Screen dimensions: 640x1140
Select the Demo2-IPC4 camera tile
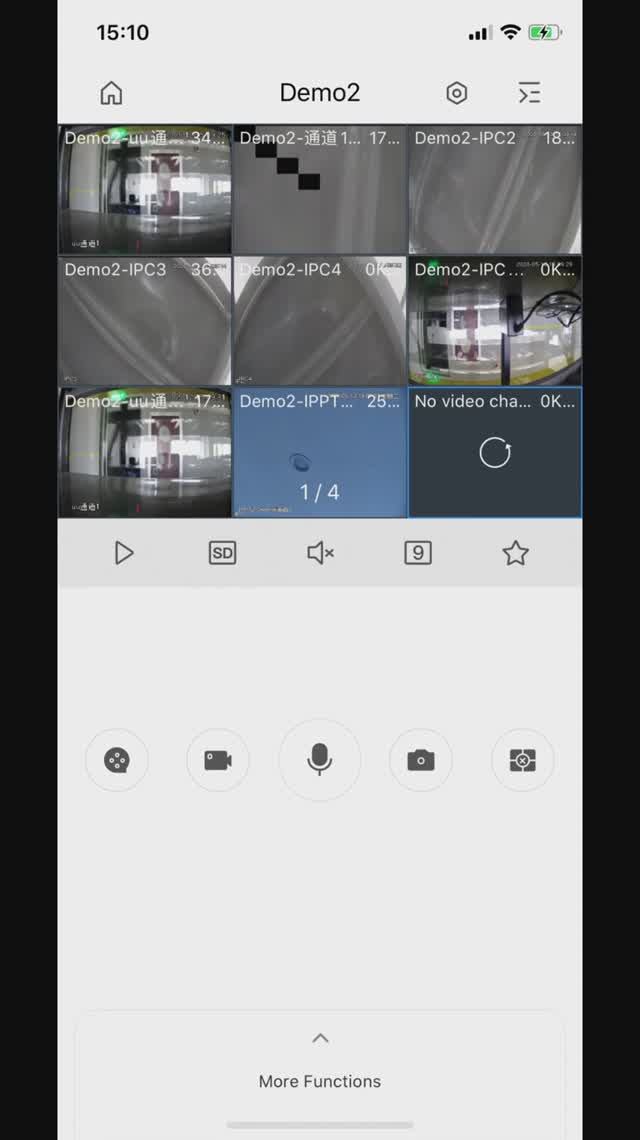(x=320, y=321)
